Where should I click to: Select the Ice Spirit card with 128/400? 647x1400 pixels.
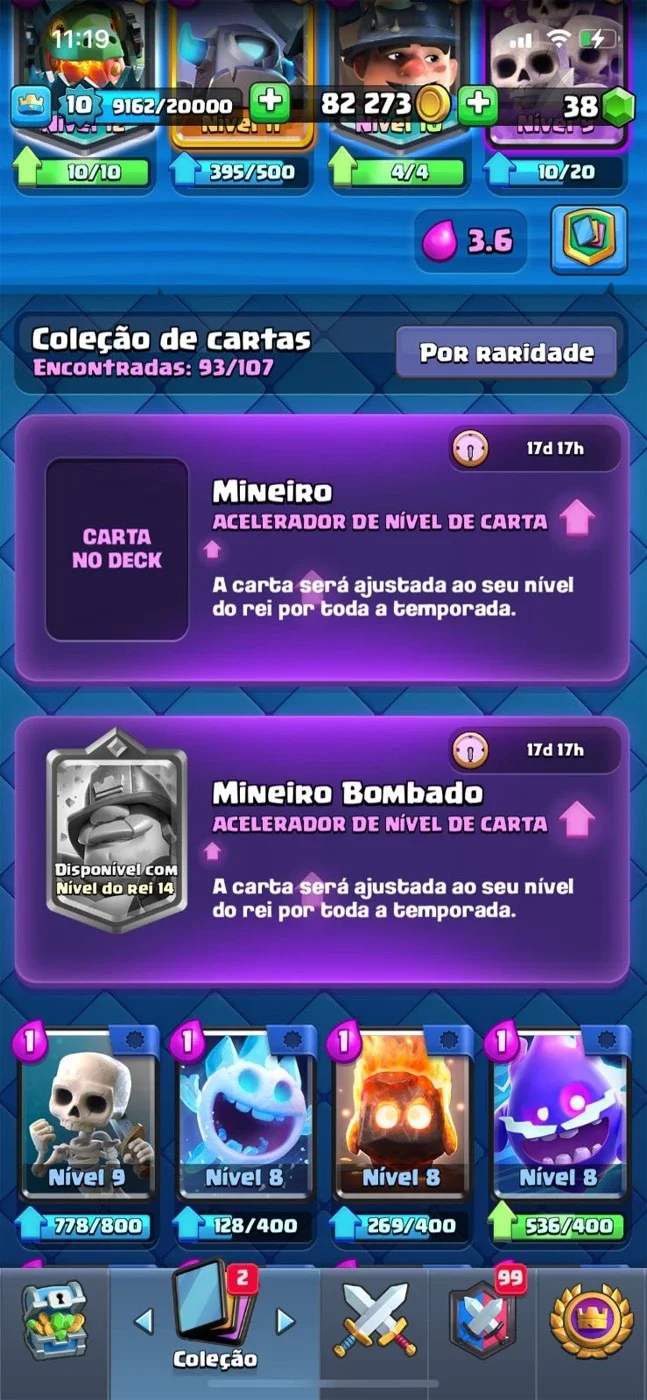point(245,1134)
